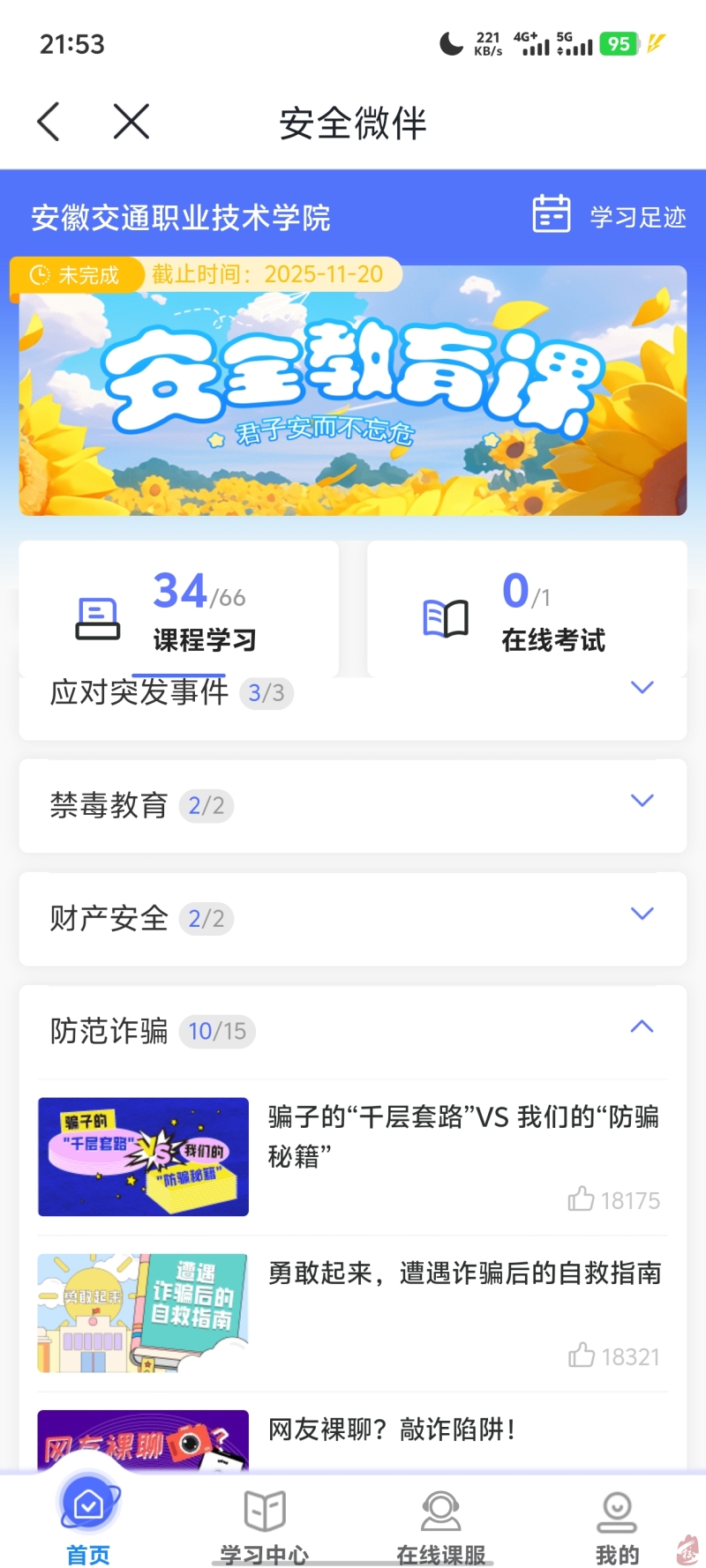Viewport: 706px width, 1568px height.
Task: Expand the 禁毒教育 section
Action: pyautogui.click(x=642, y=801)
